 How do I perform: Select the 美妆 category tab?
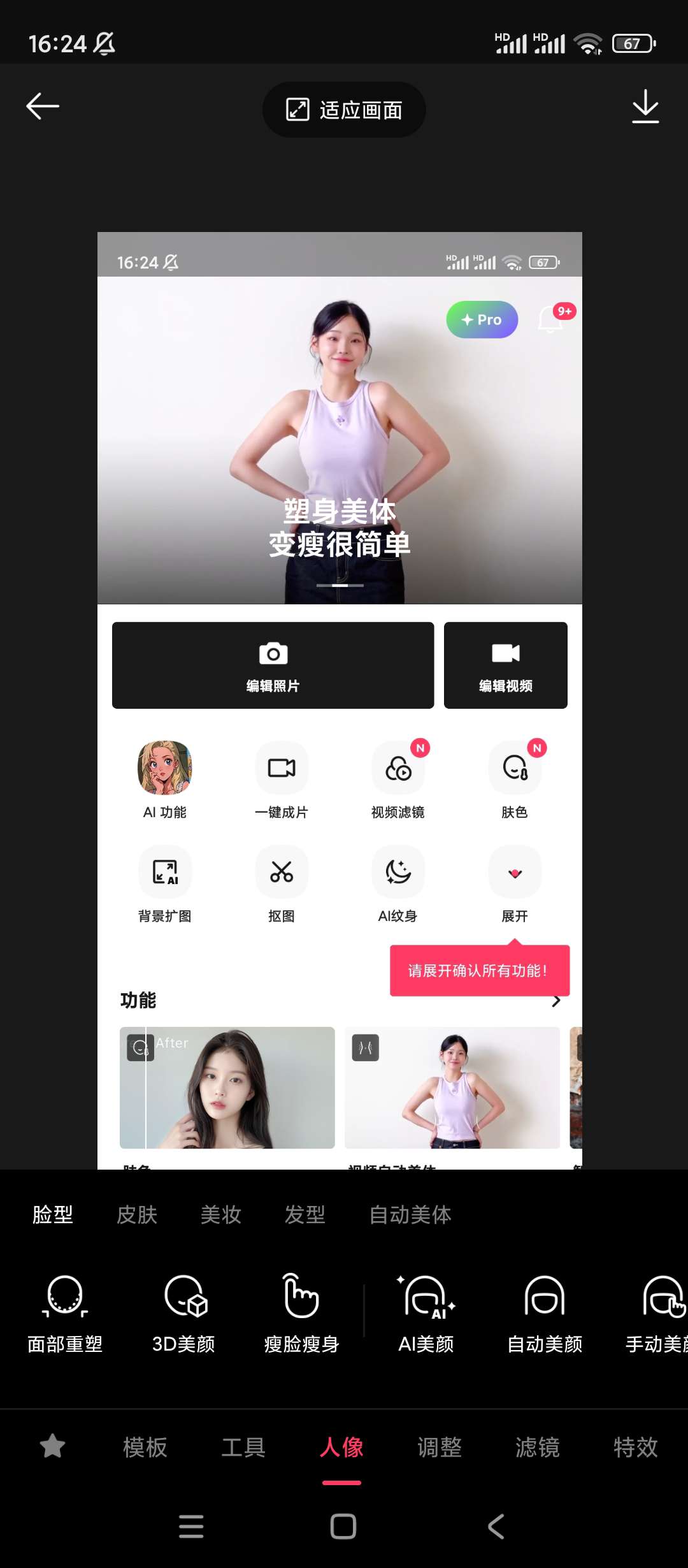[221, 1214]
